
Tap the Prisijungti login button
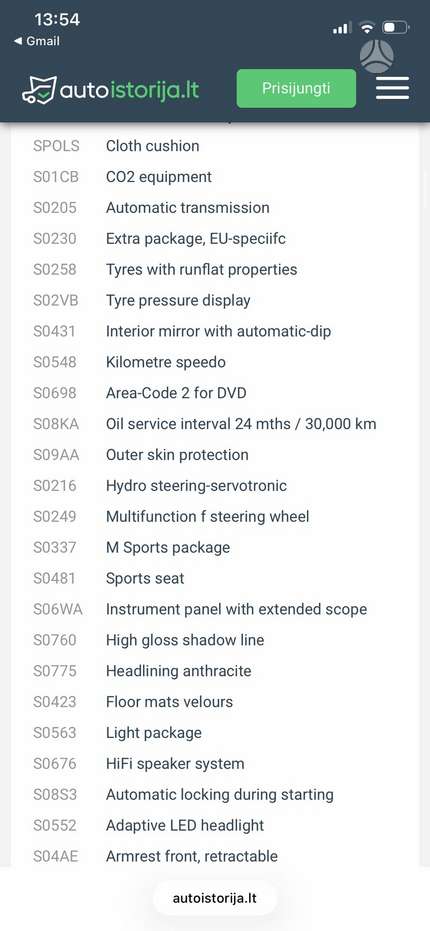tap(296, 88)
